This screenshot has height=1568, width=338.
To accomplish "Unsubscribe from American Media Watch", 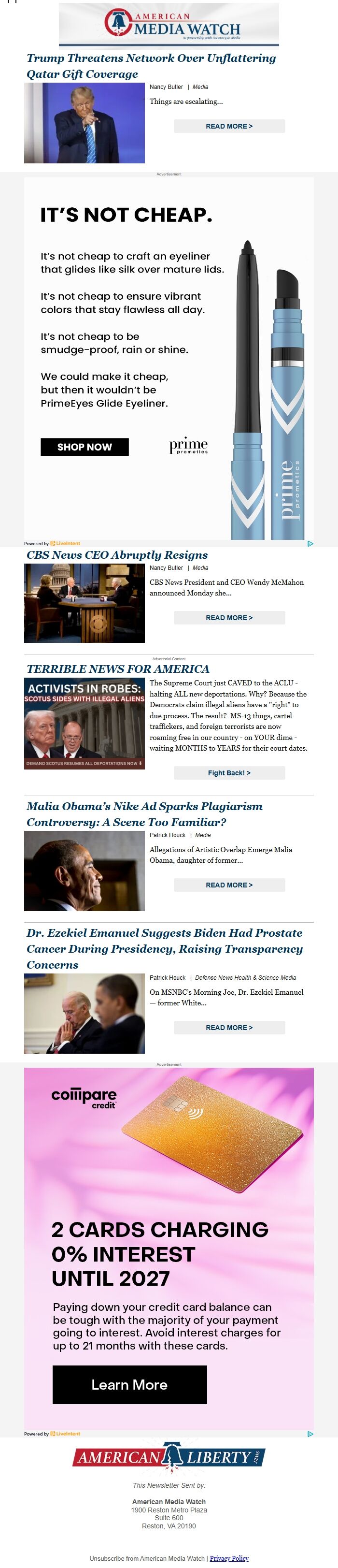I will coord(147,1558).
